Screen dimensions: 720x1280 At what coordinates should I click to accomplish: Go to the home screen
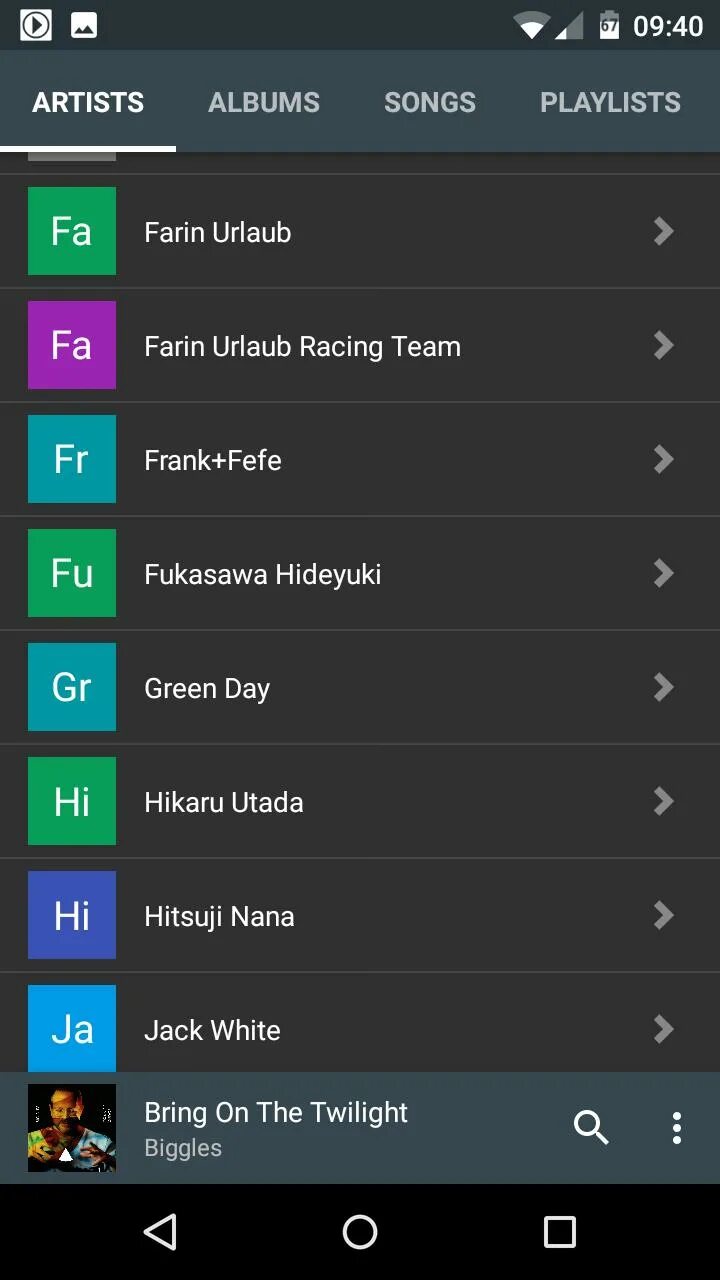(360, 1232)
